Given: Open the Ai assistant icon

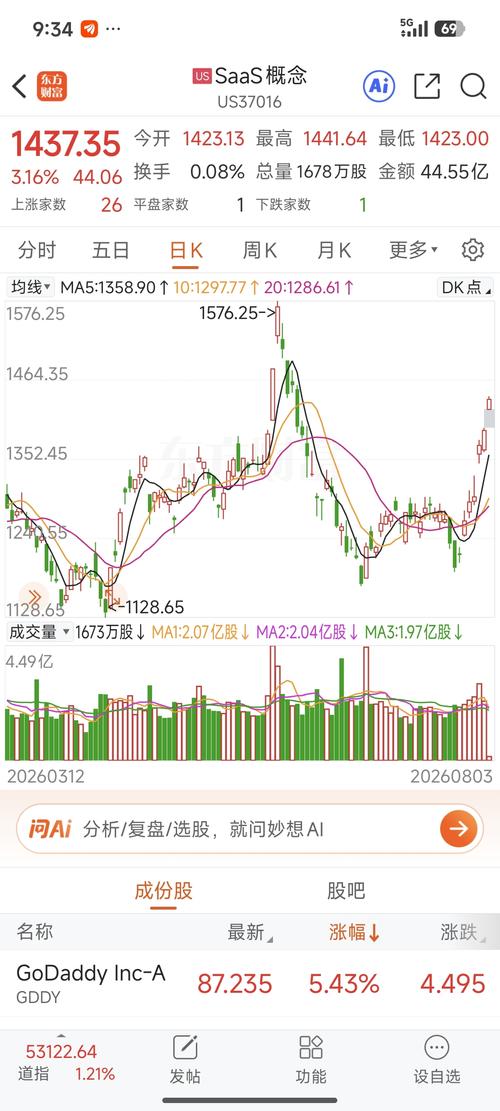Looking at the screenshot, I should (x=379, y=86).
